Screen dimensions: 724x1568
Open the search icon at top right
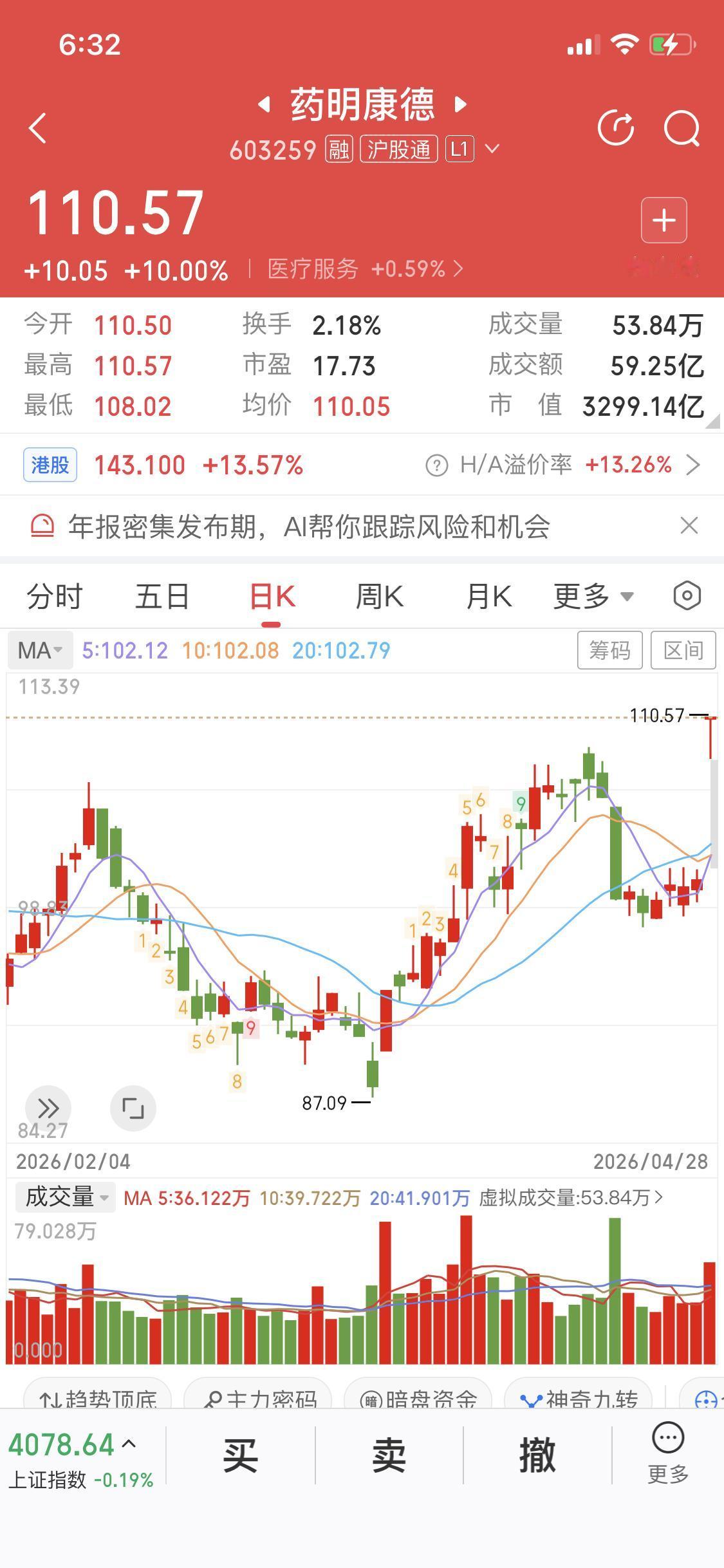pyautogui.click(x=682, y=127)
